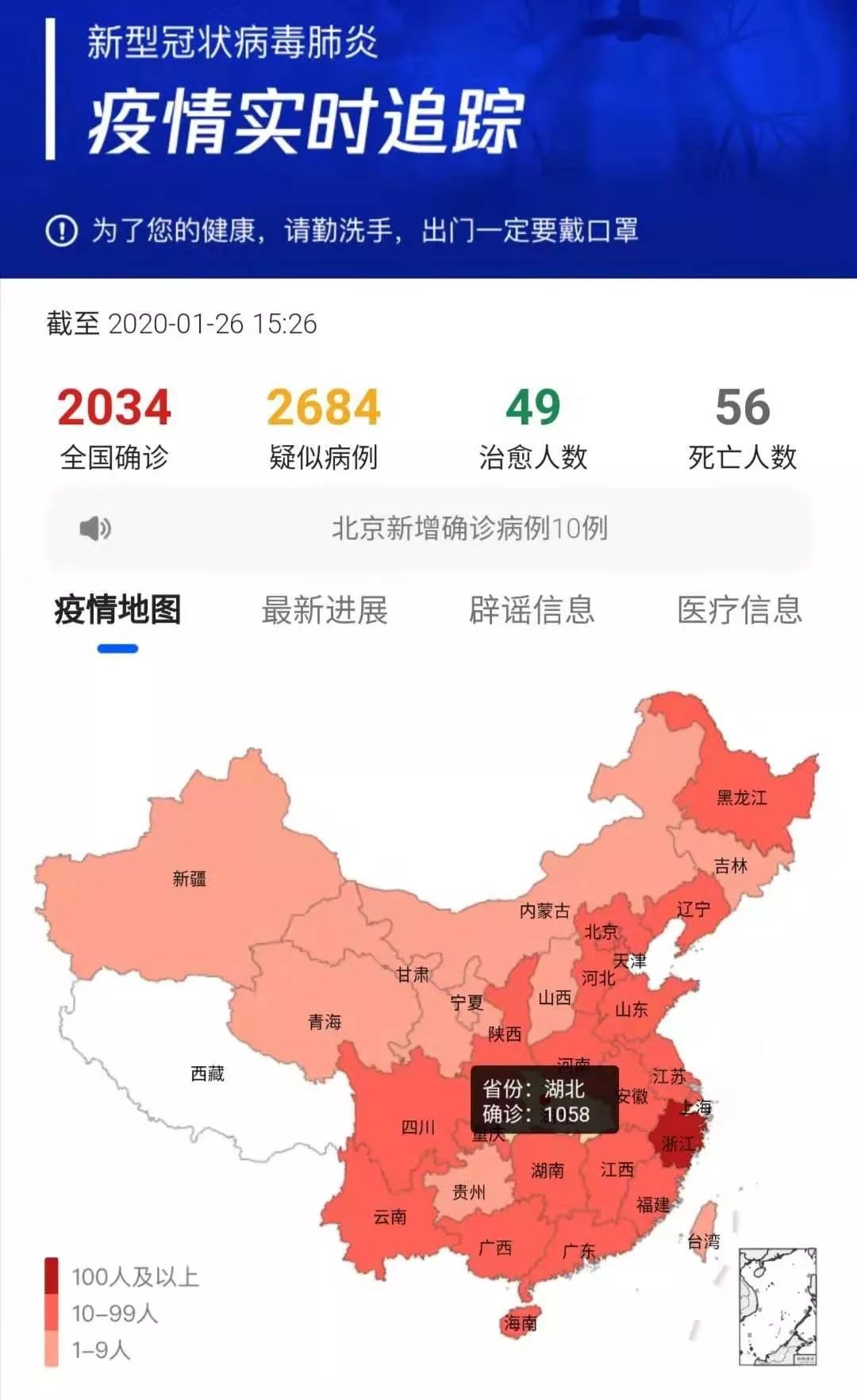Tap 四川 province on the map
The height and width of the screenshot is (1400, 857).
(x=418, y=1126)
